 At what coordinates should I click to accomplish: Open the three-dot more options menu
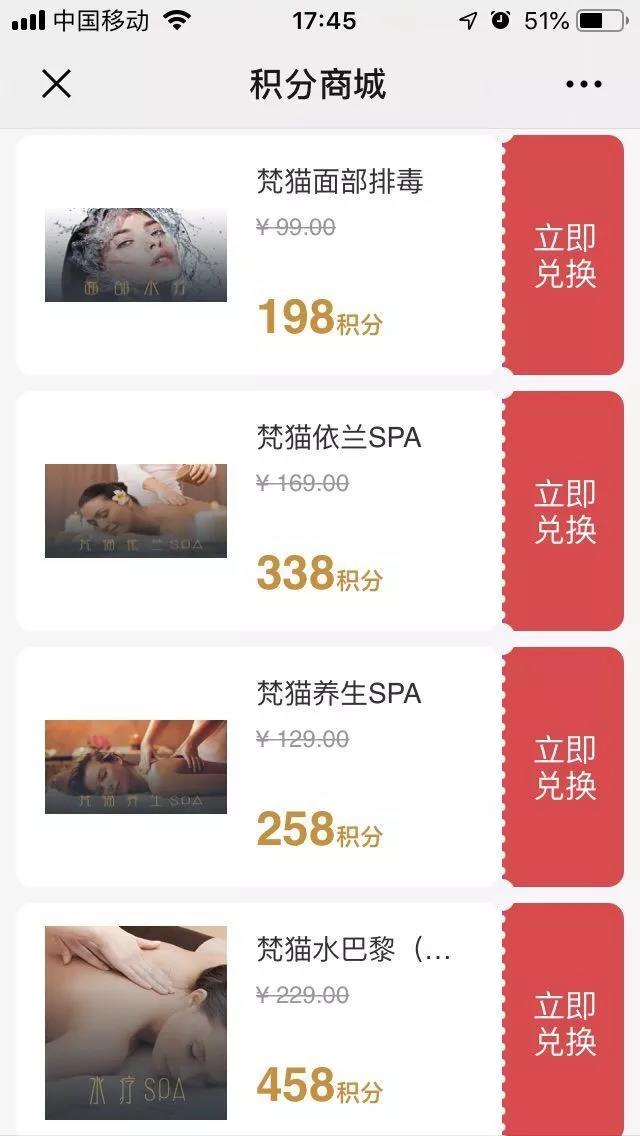(x=584, y=85)
